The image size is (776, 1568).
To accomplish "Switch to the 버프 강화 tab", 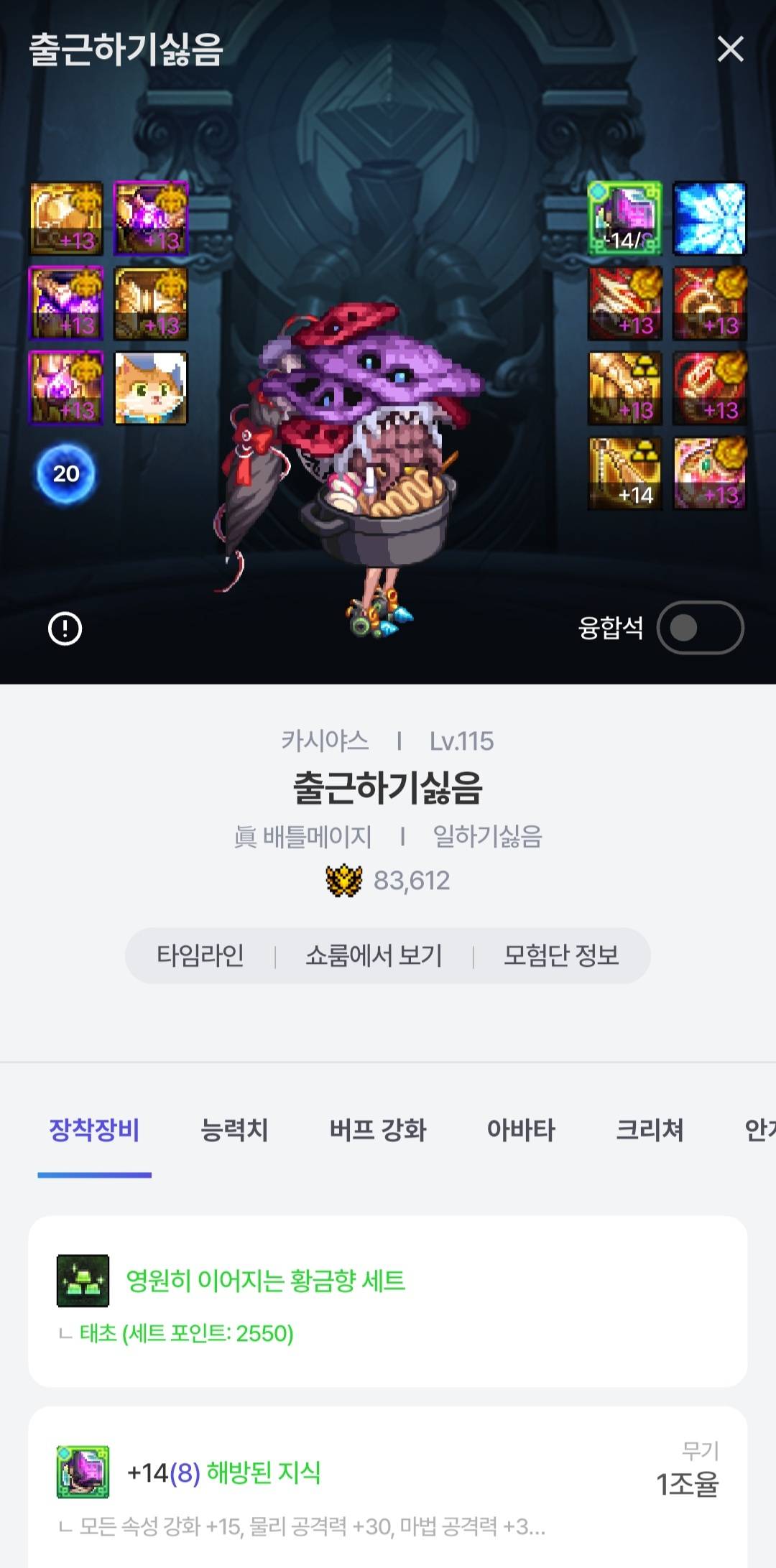I will pyautogui.click(x=378, y=1130).
